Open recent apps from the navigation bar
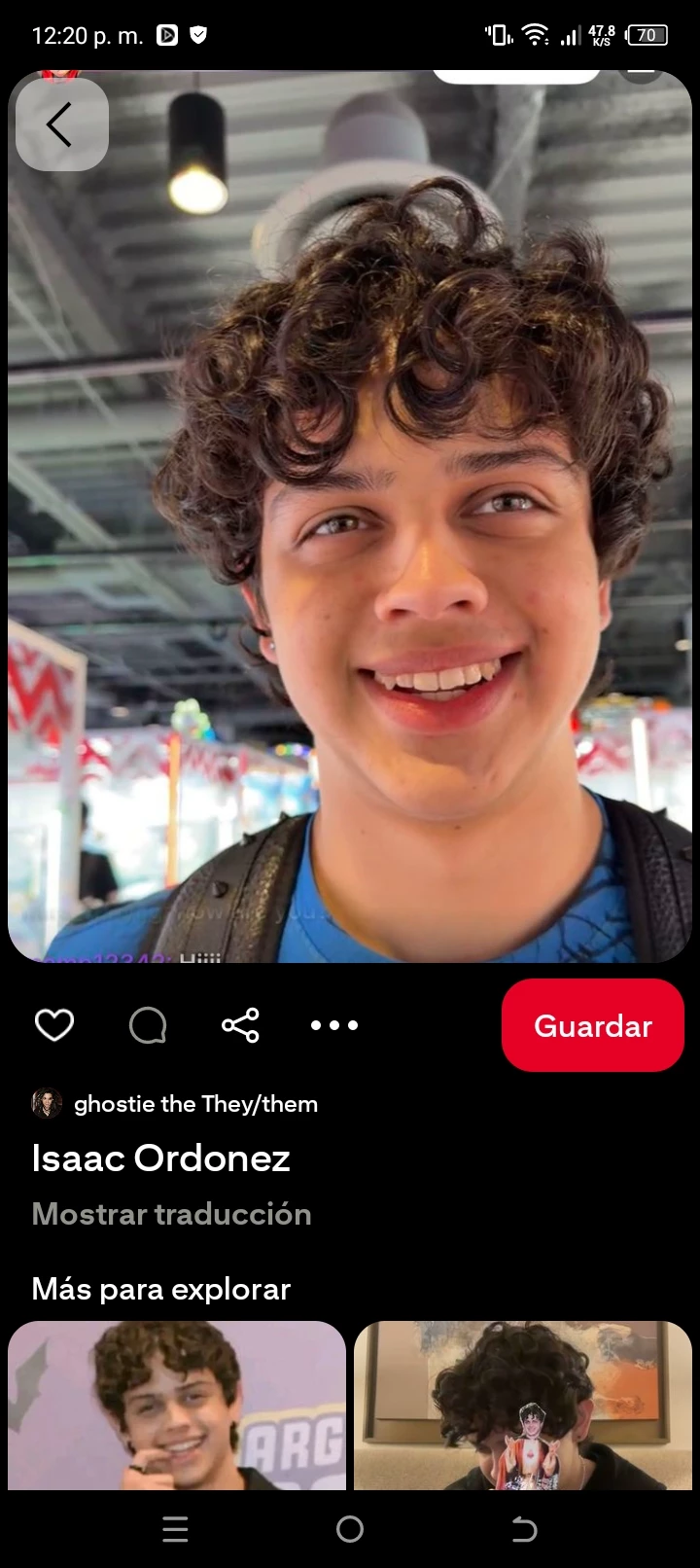This screenshot has width=700, height=1568. (175, 1530)
